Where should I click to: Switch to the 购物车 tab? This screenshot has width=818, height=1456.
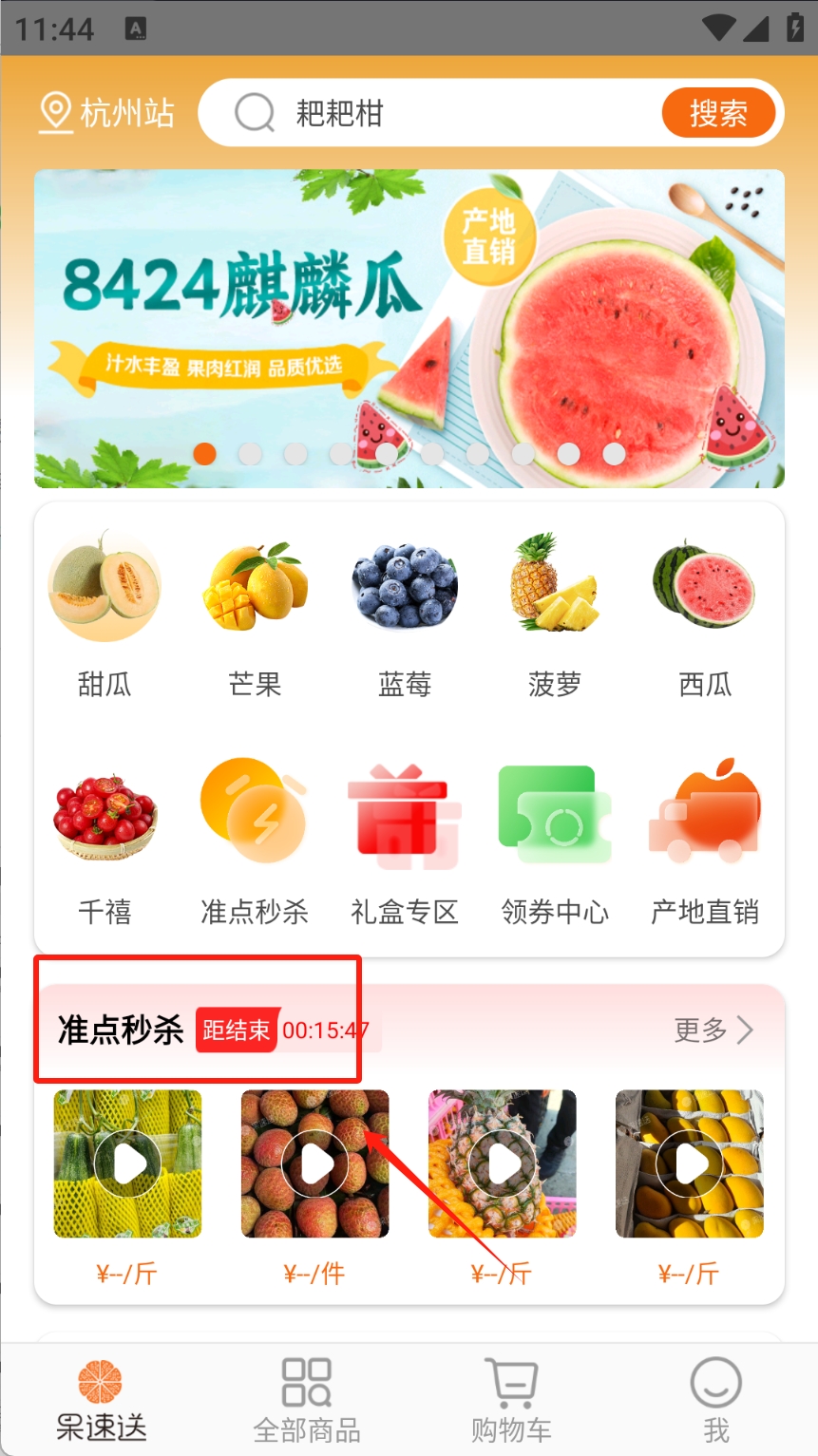(511, 1399)
